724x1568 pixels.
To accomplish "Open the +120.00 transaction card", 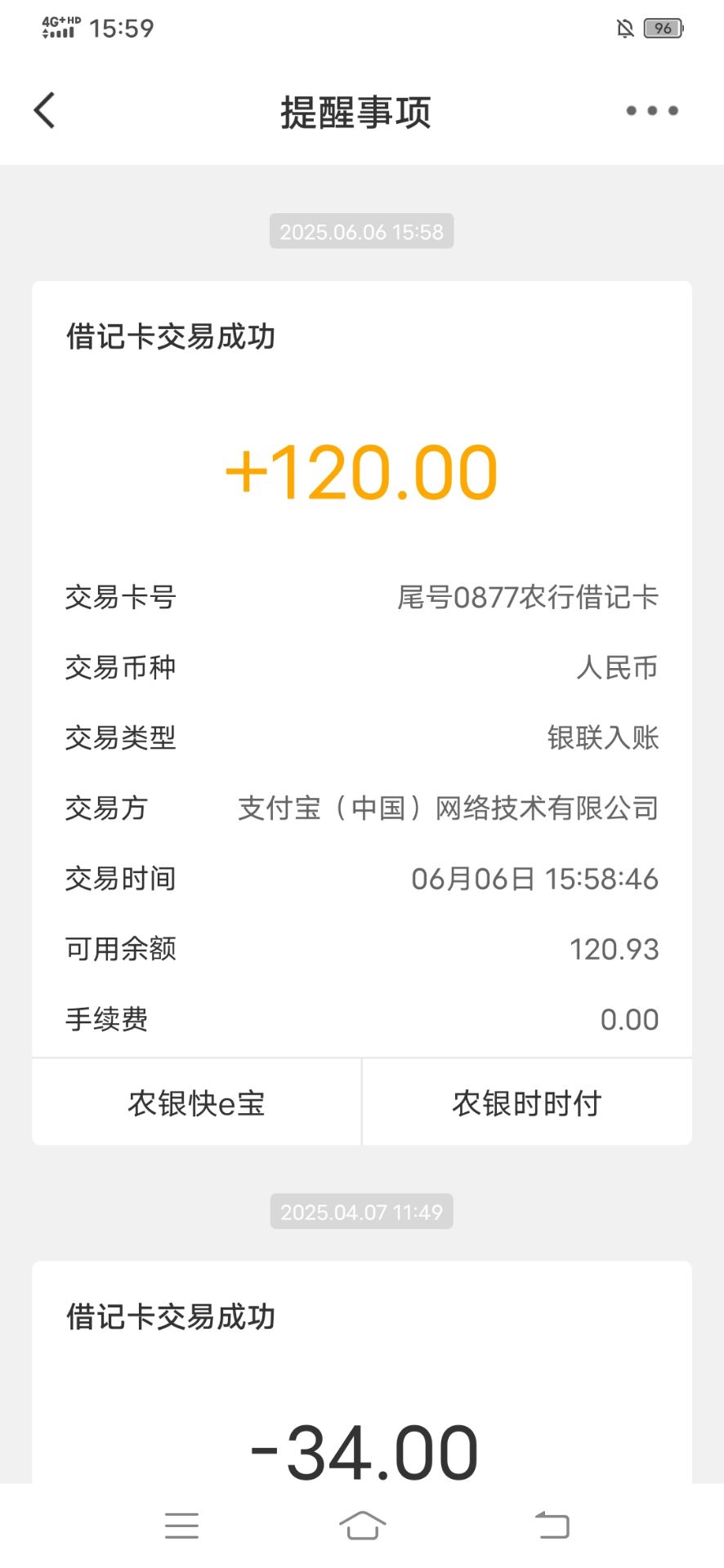I will click(x=362, y=670).
